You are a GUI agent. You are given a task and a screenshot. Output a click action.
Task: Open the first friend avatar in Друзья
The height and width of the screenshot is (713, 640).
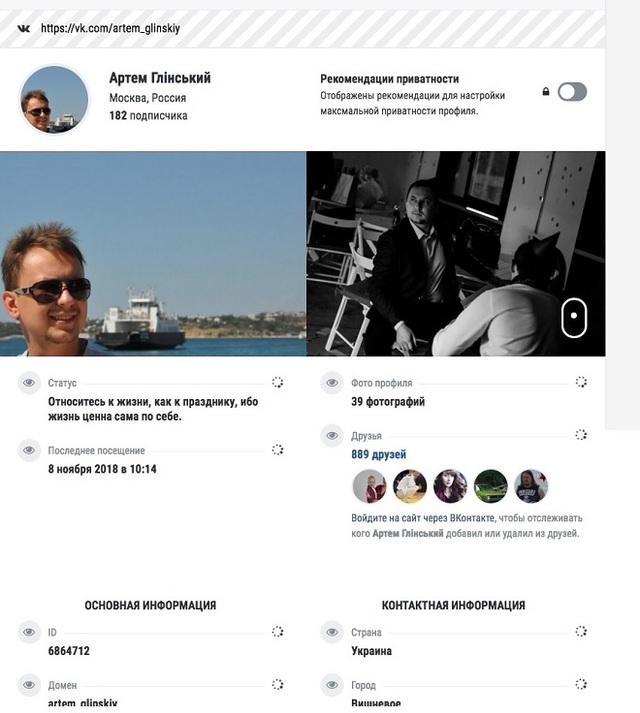click(369, 487)
